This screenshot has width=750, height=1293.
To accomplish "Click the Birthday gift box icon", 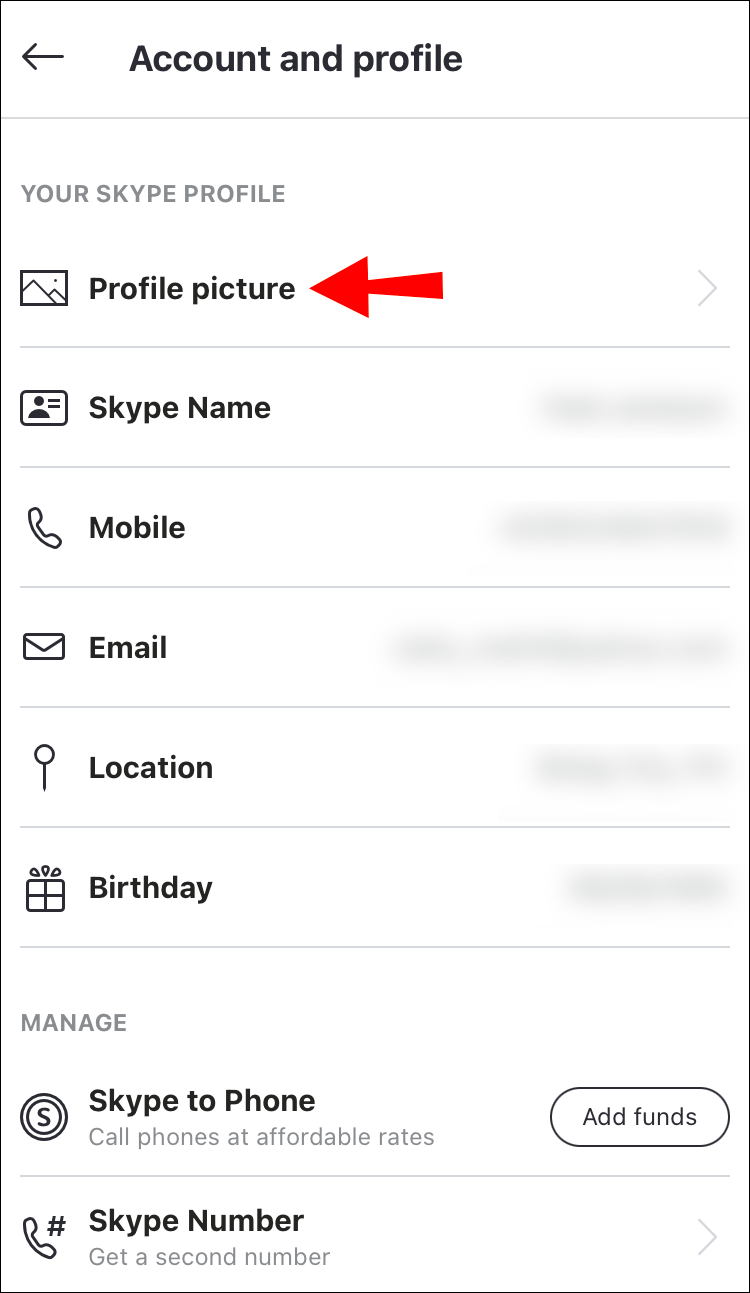I will (x=44, y=887).
